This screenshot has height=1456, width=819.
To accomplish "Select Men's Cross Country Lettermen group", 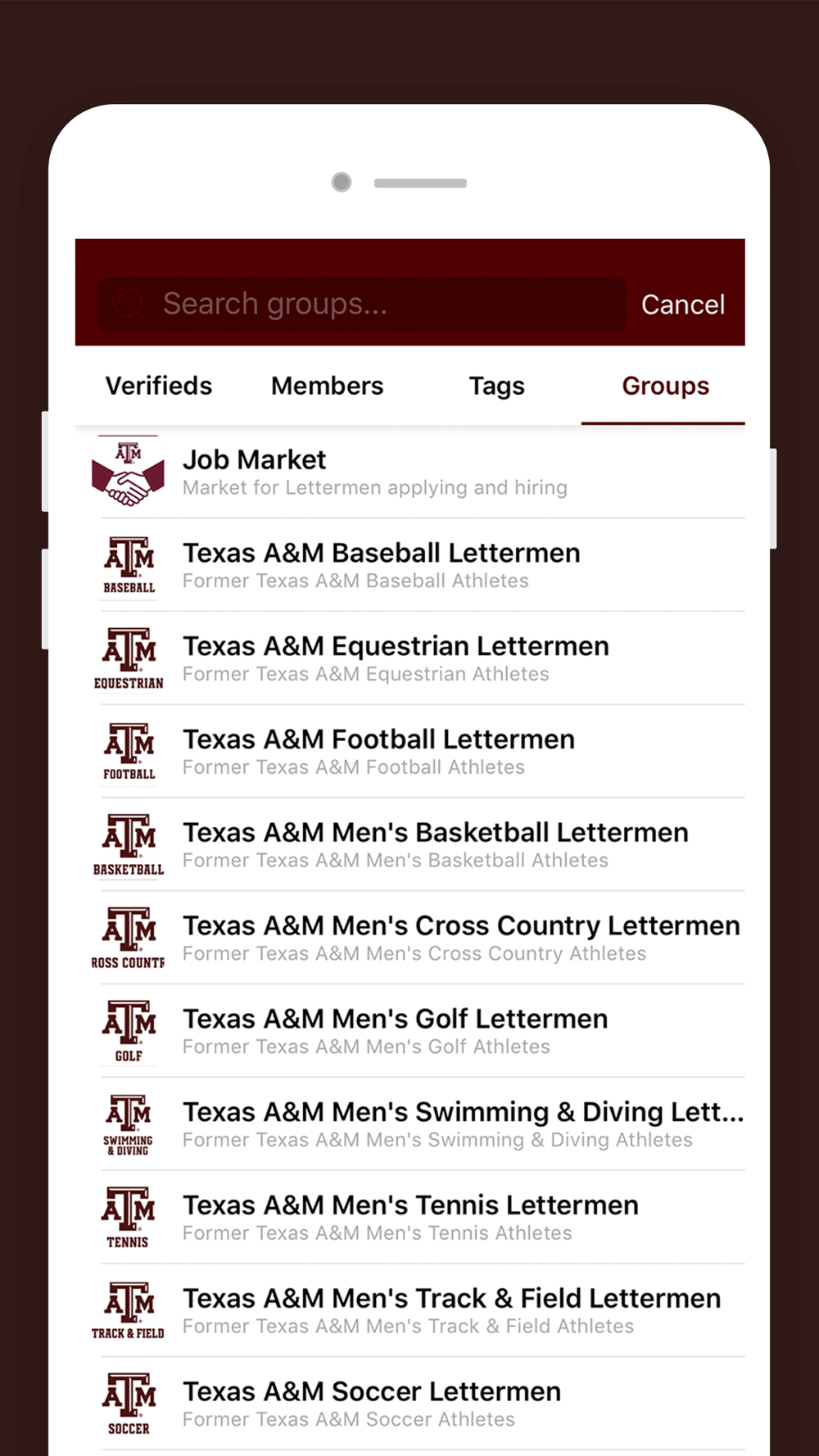I will coord(410,938).
